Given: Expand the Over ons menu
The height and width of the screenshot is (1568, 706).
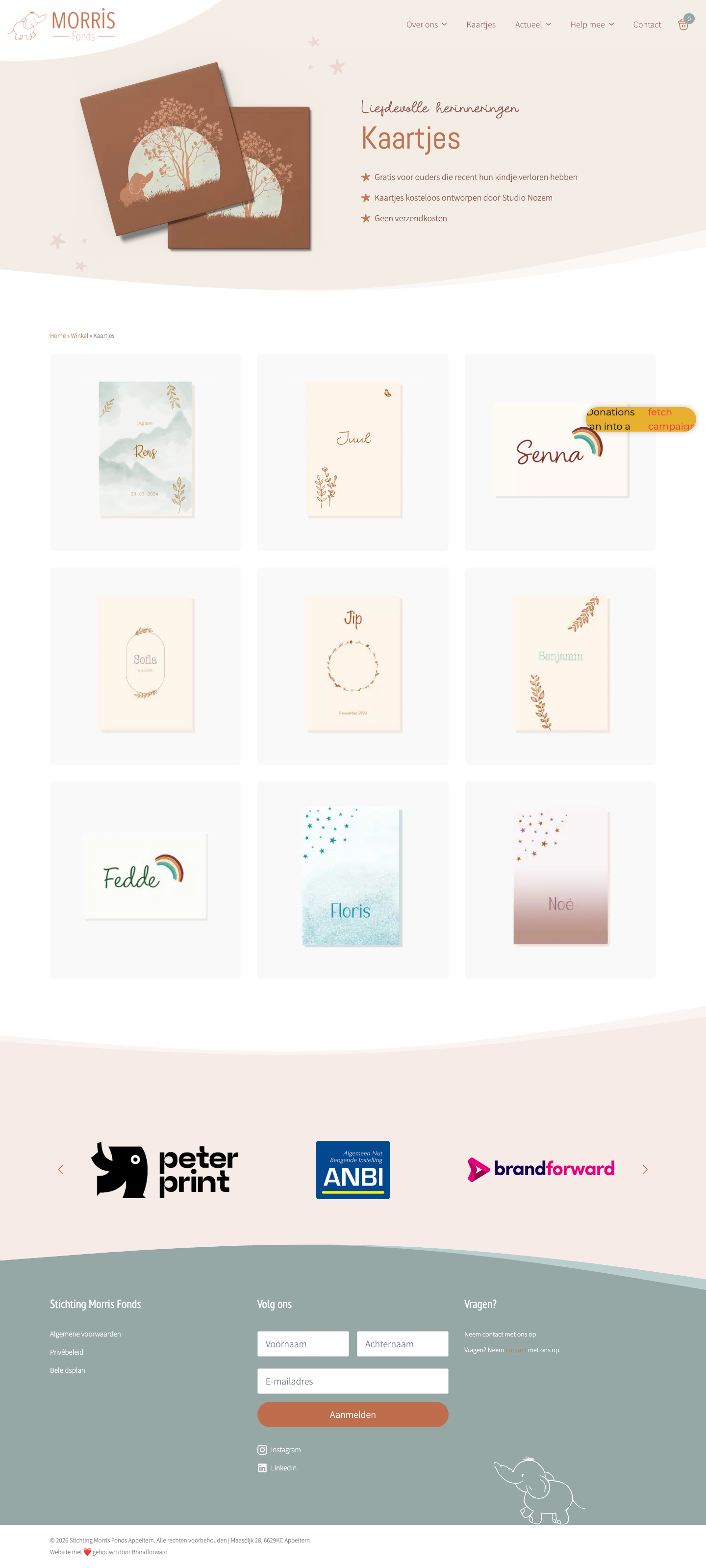Looking at the screenshot, I should [x=426, y=25].
